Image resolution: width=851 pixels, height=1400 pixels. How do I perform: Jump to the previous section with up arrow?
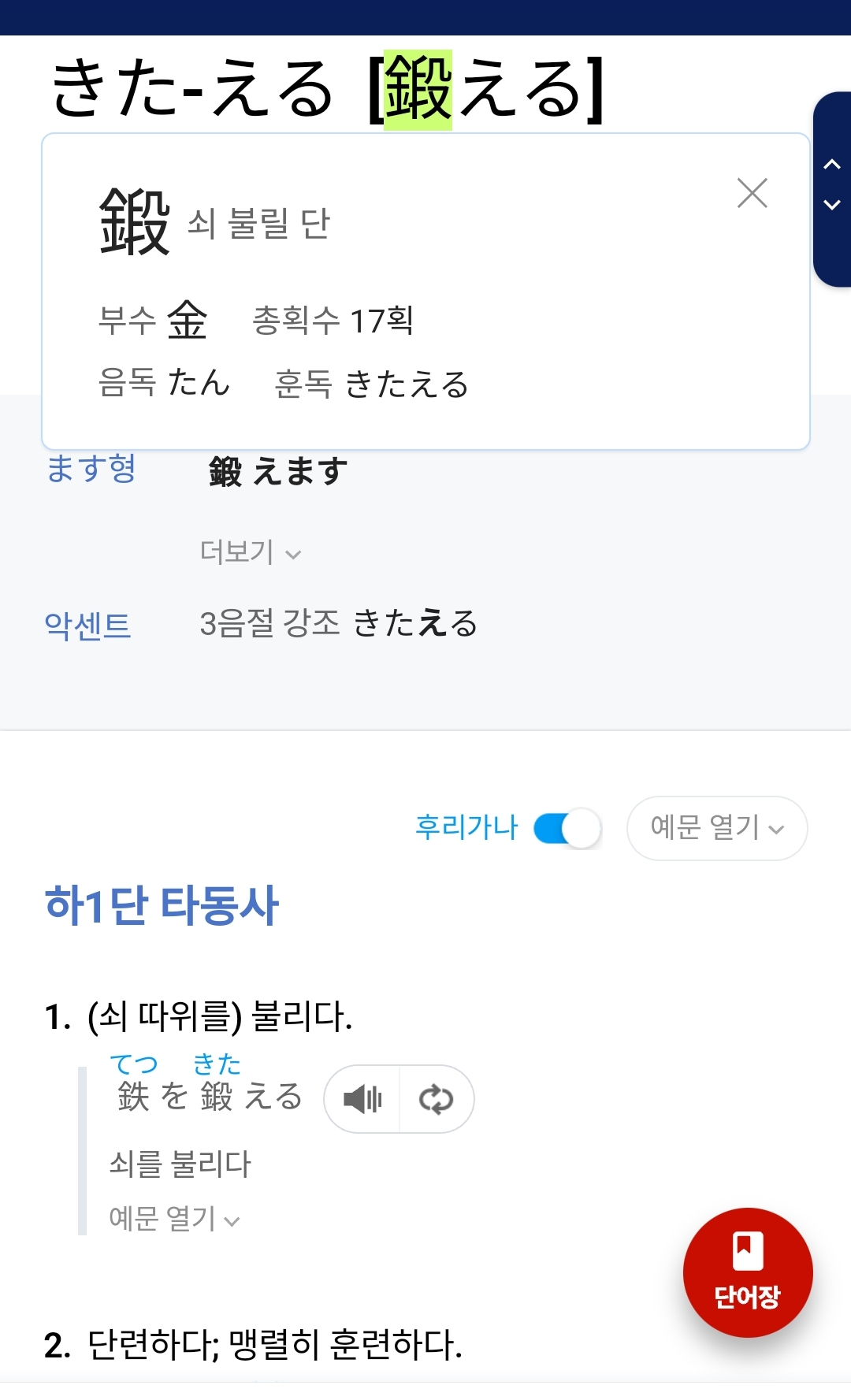[x=831, y=165]
